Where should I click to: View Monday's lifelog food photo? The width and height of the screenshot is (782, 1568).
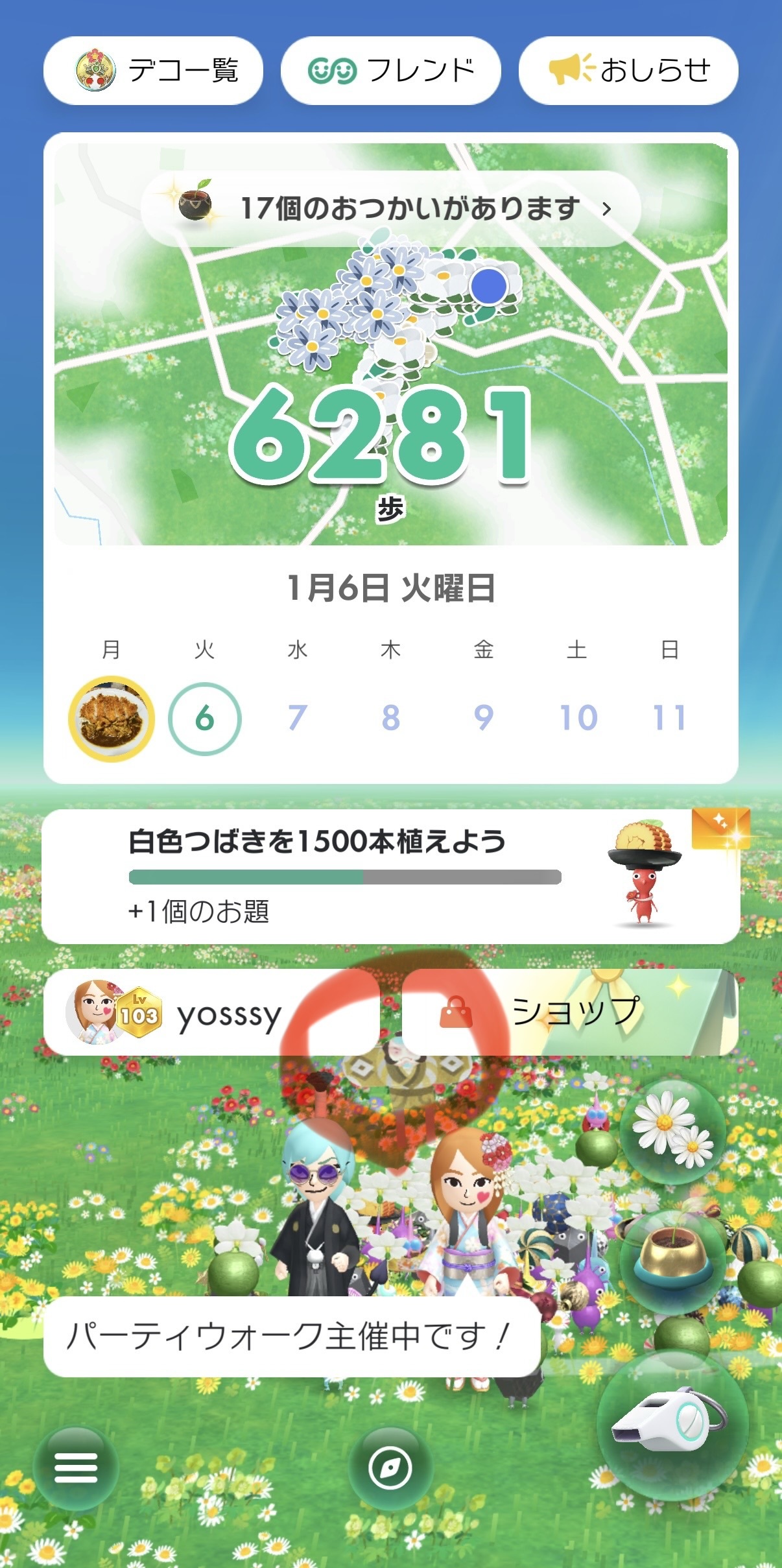coord(112,719)
